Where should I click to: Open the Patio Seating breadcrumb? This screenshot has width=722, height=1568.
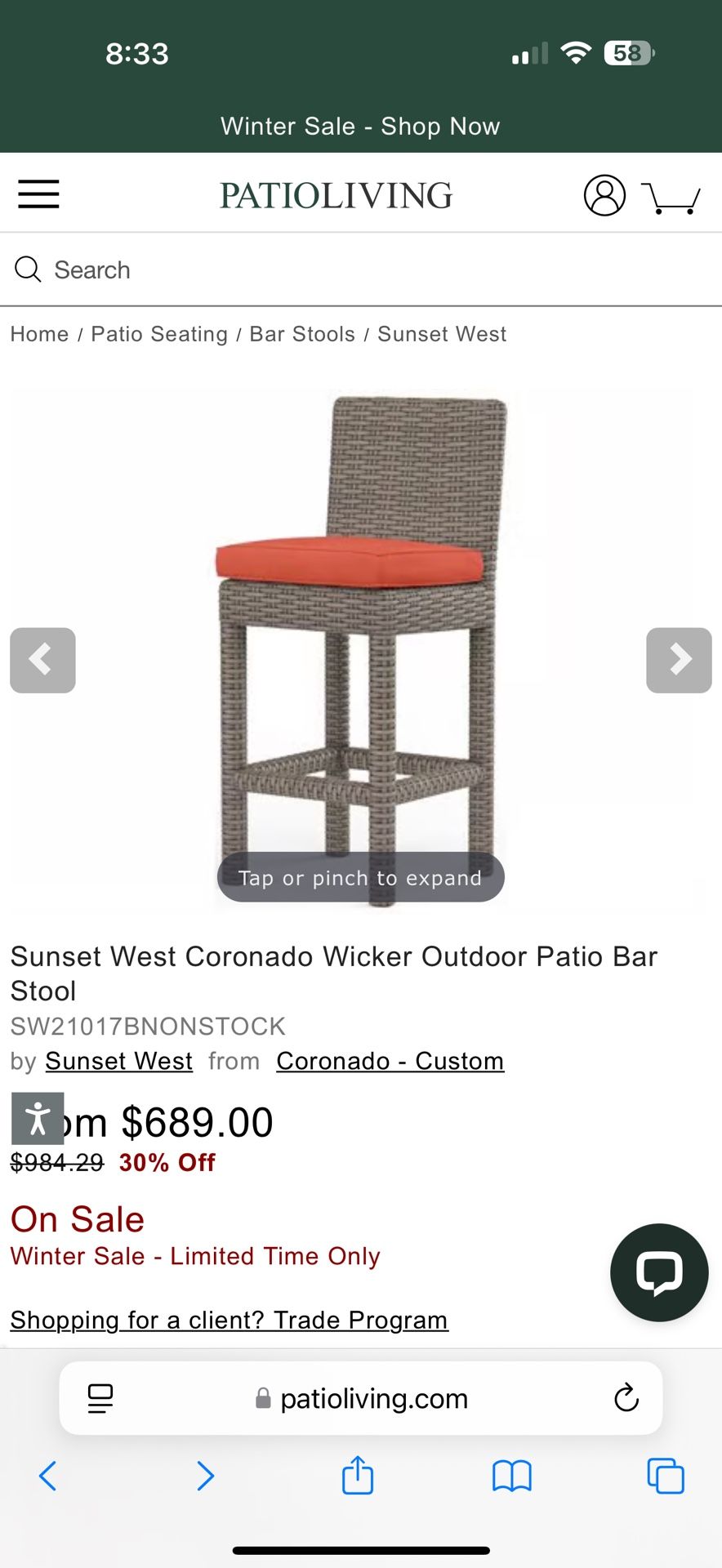coord(159,334)
